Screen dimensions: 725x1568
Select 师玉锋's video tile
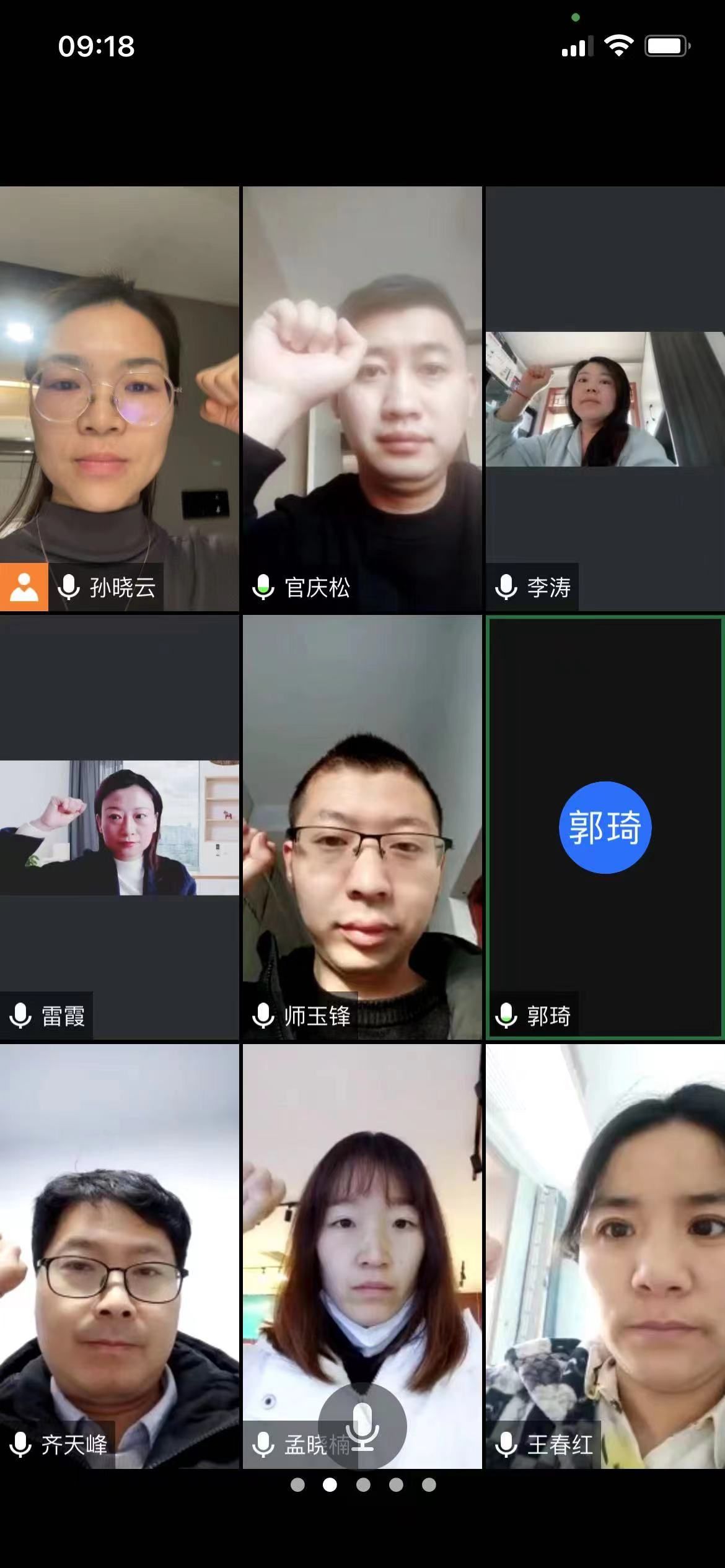point(362,827)
